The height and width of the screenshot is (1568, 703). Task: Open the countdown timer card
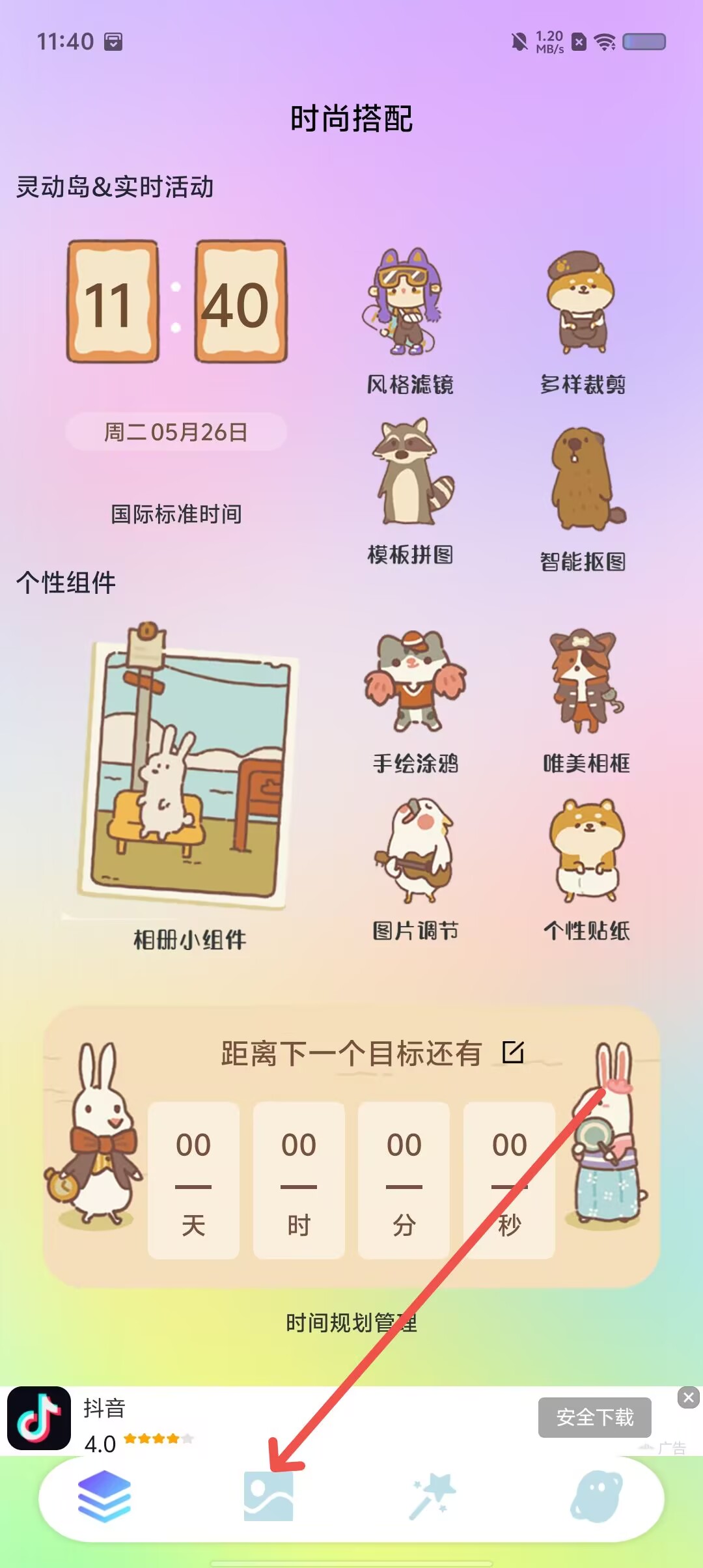pos(351,1147)
